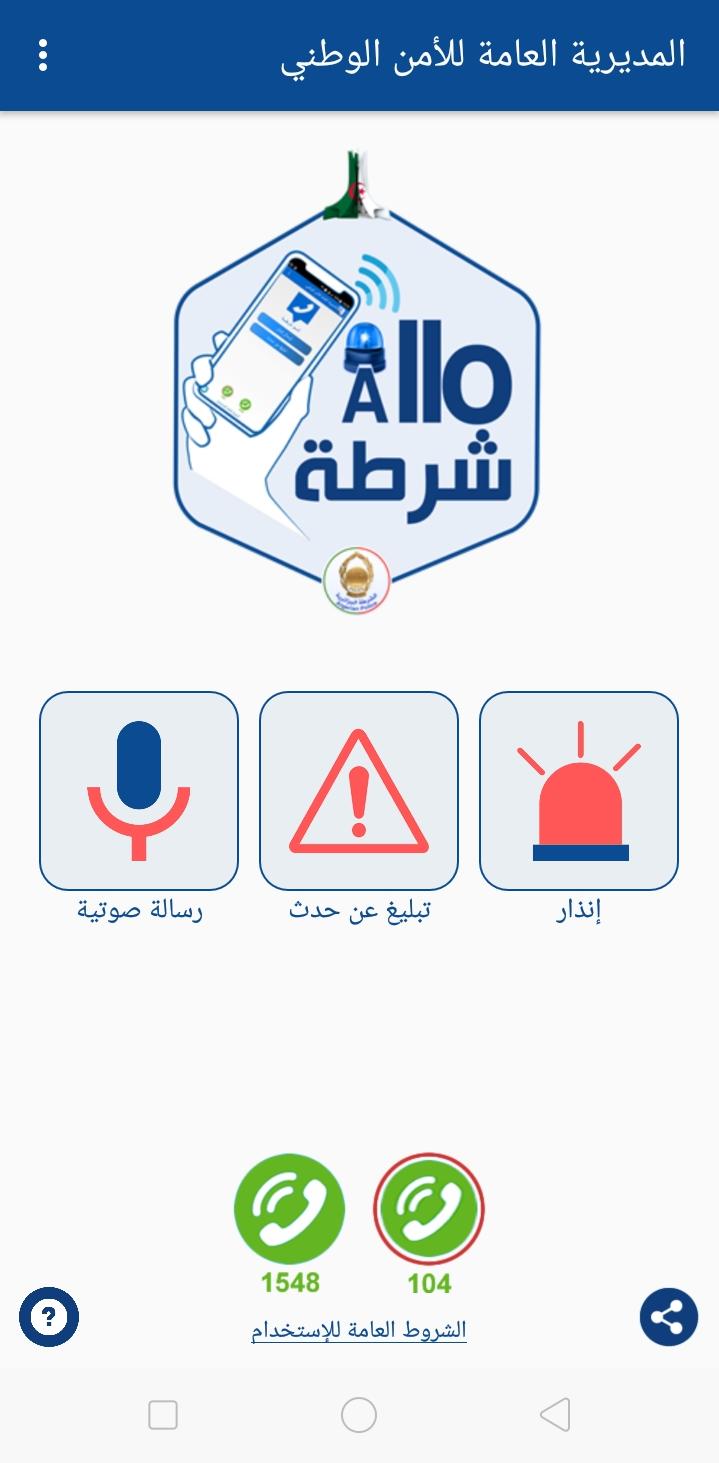The width and height of the screenshot is (719, 1463).
Task: Share the app via share icon
Action: (668, 1316)
